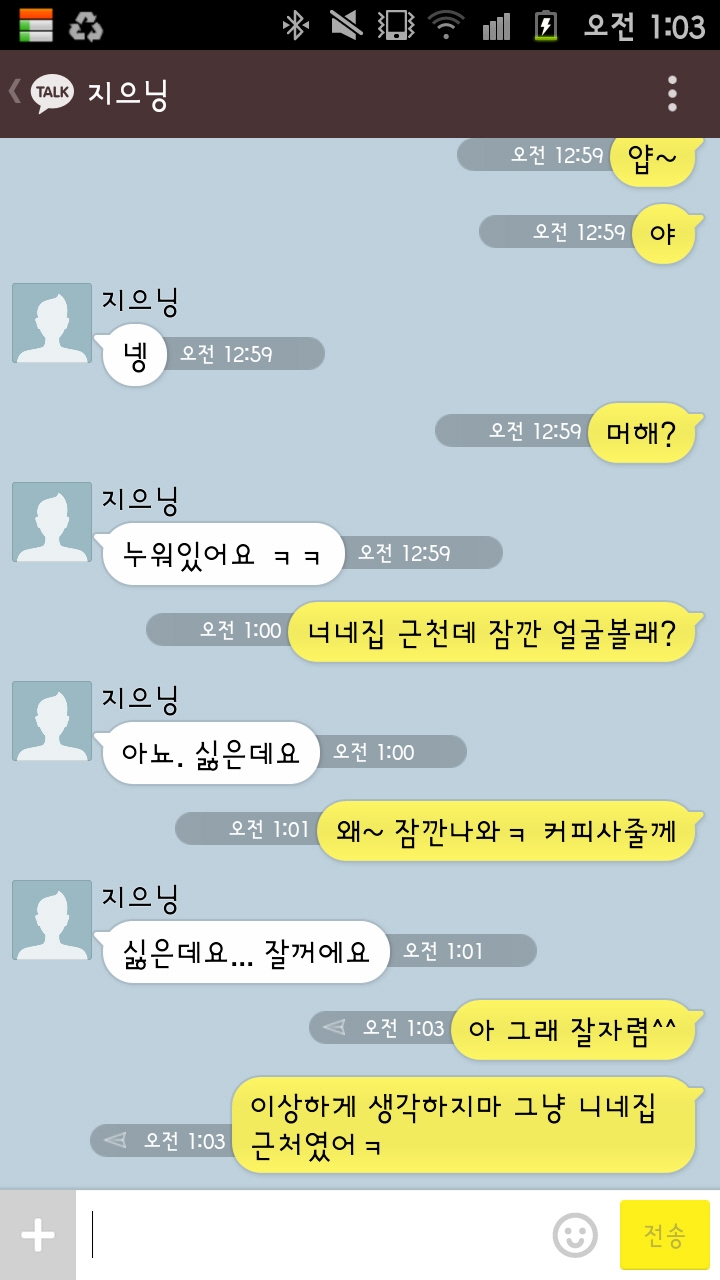Open 지으닝's avatar beside 잘꺼에요 message
This screenshot has width=720, height=1280.
52,920
